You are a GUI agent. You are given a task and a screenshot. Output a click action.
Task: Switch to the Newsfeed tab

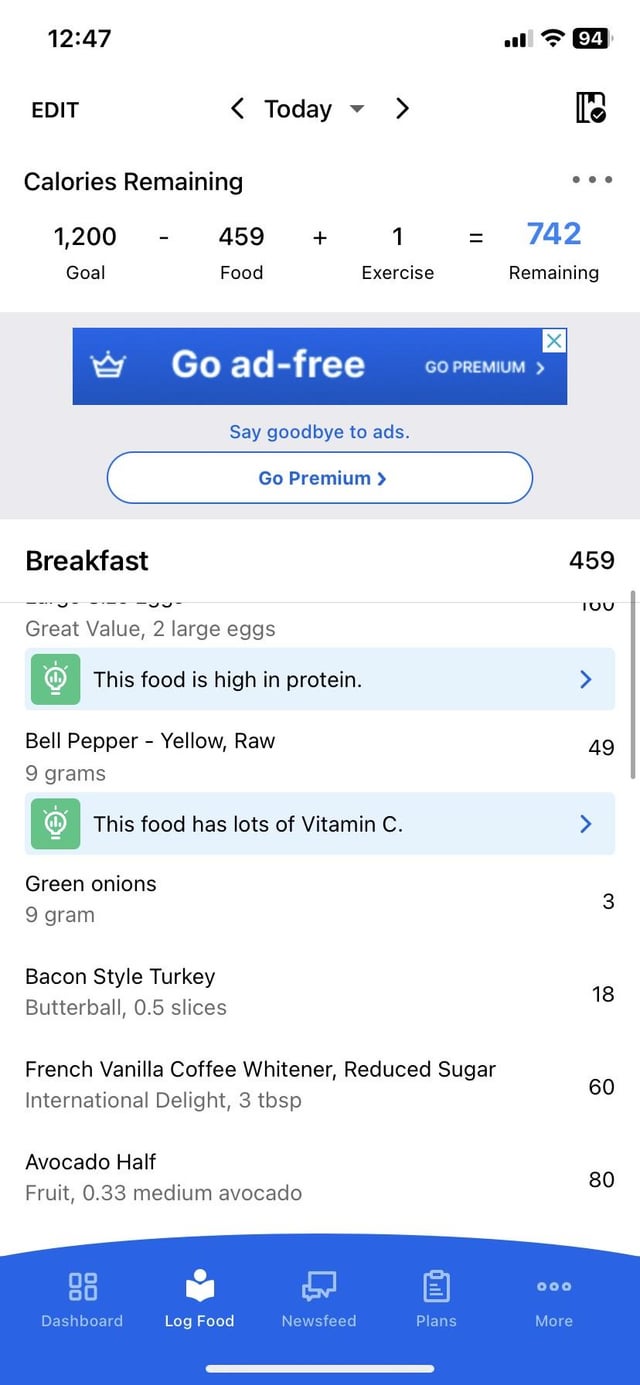coord(319,1299)
